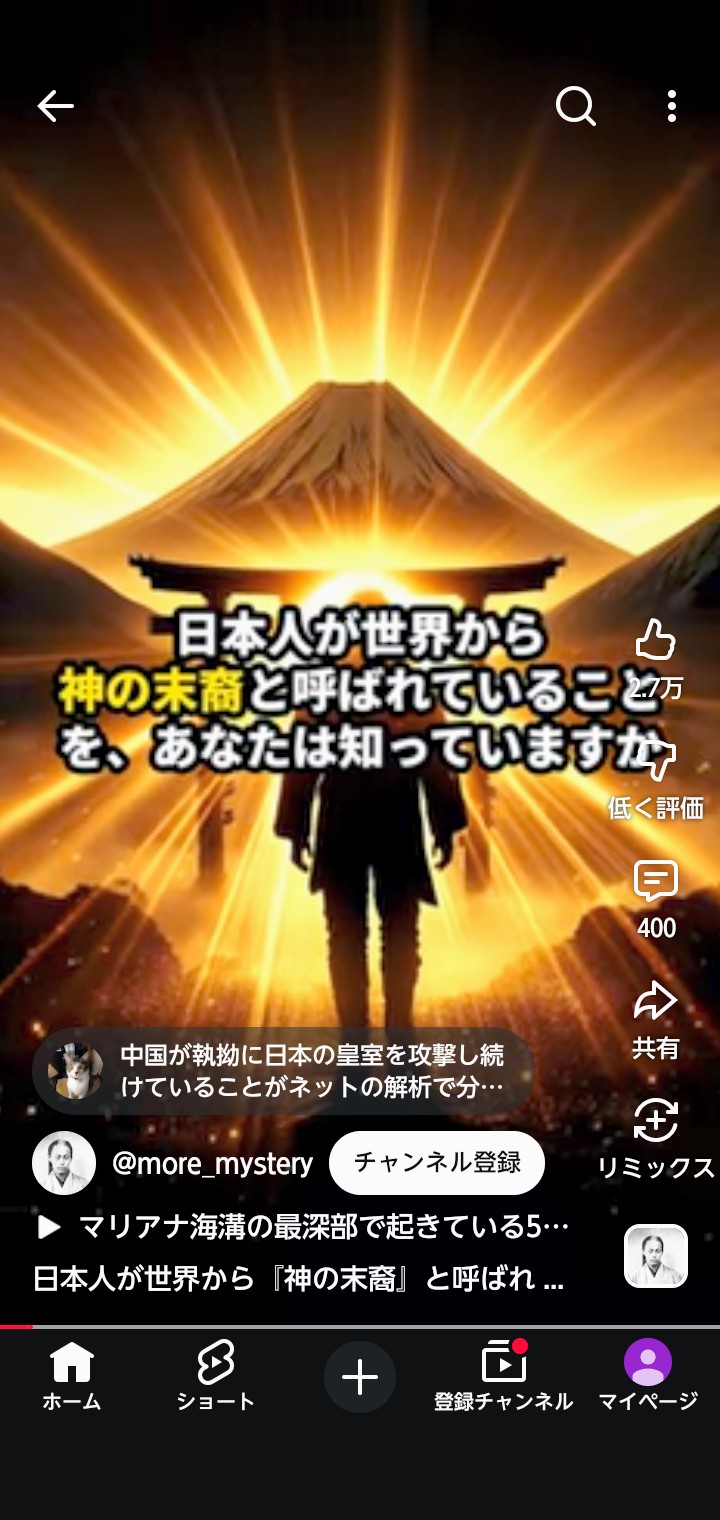Go back using the top arrow
720x1520 pixels.
55,106
